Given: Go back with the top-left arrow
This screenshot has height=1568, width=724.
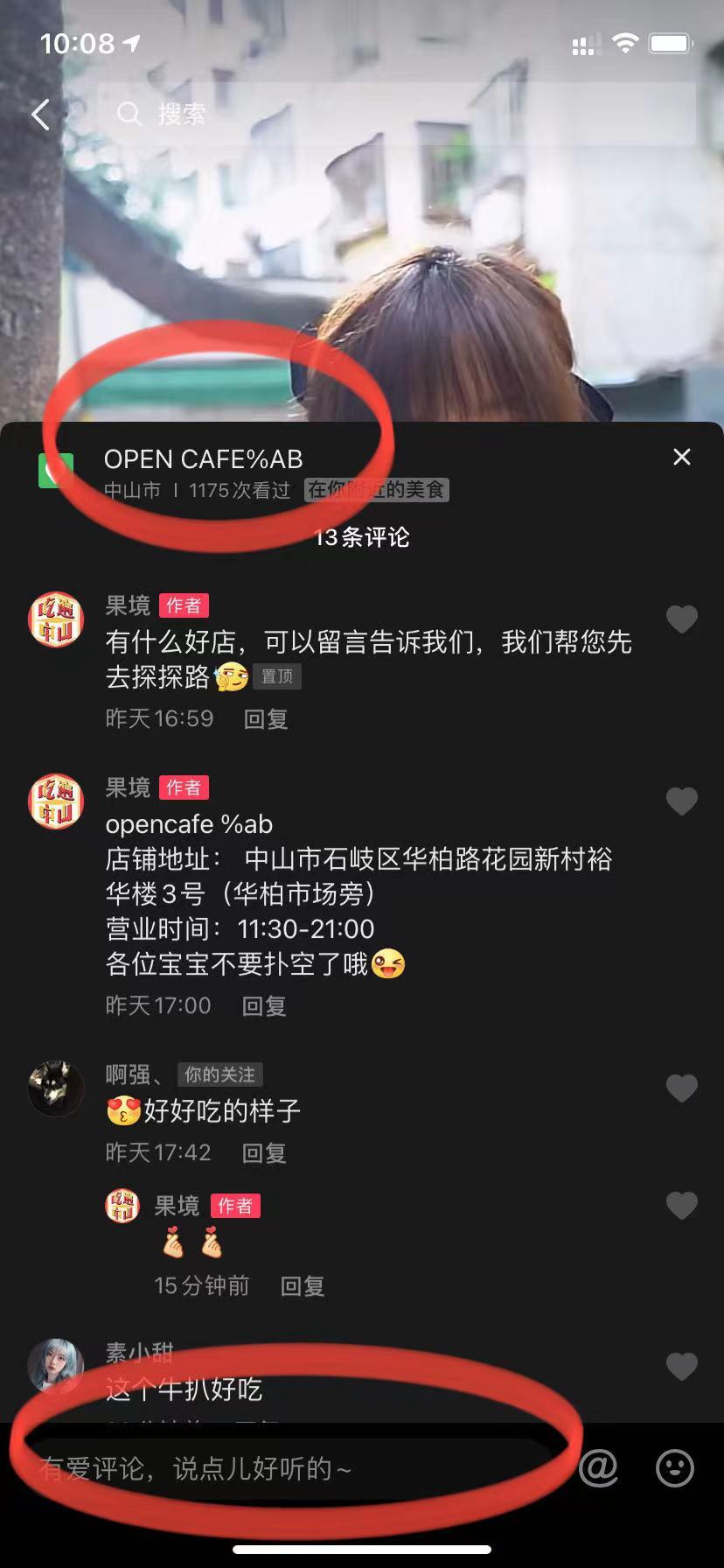Looking at the screenshot, I should pos(40,115).
